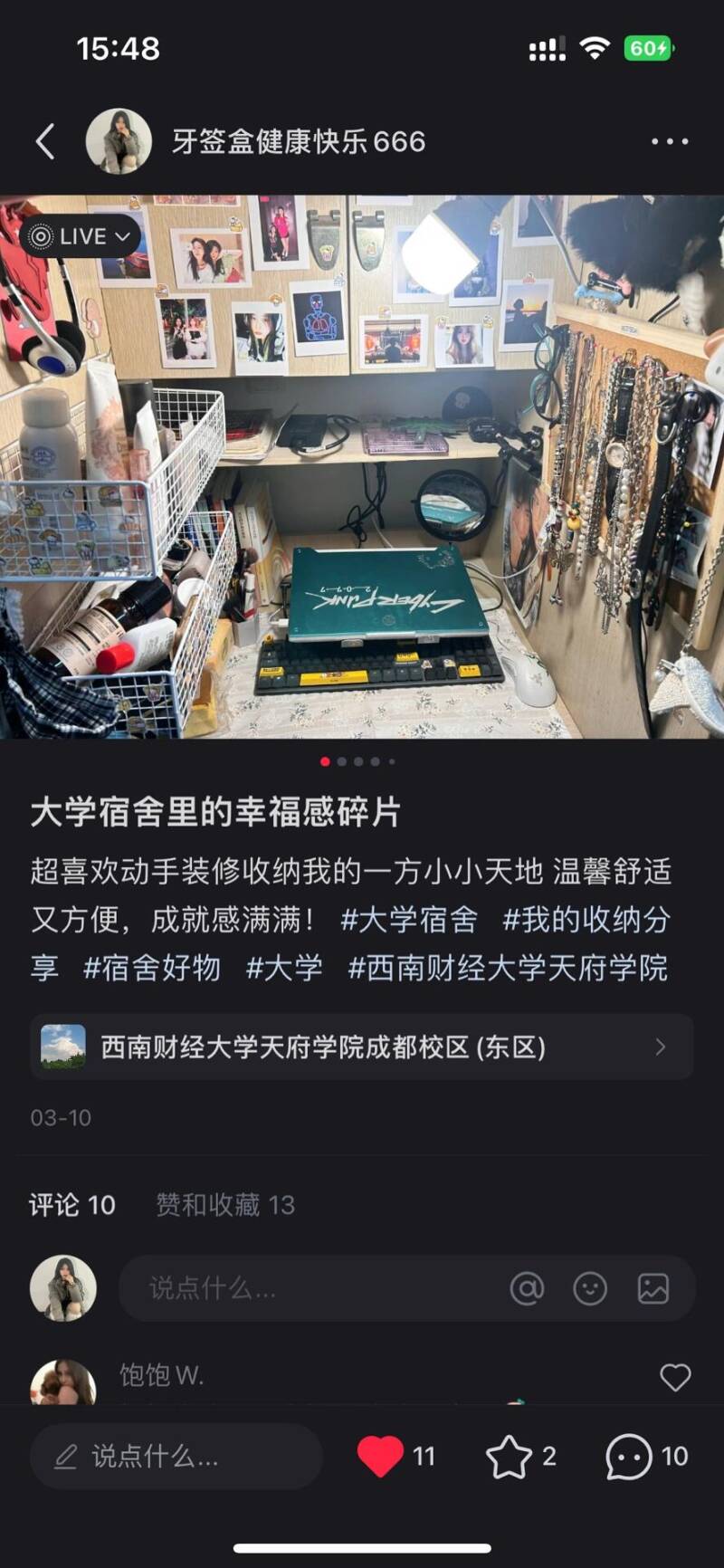Open the #宿舍好物 hashtag
724x1568 pixels.
[x=152, y=968]
